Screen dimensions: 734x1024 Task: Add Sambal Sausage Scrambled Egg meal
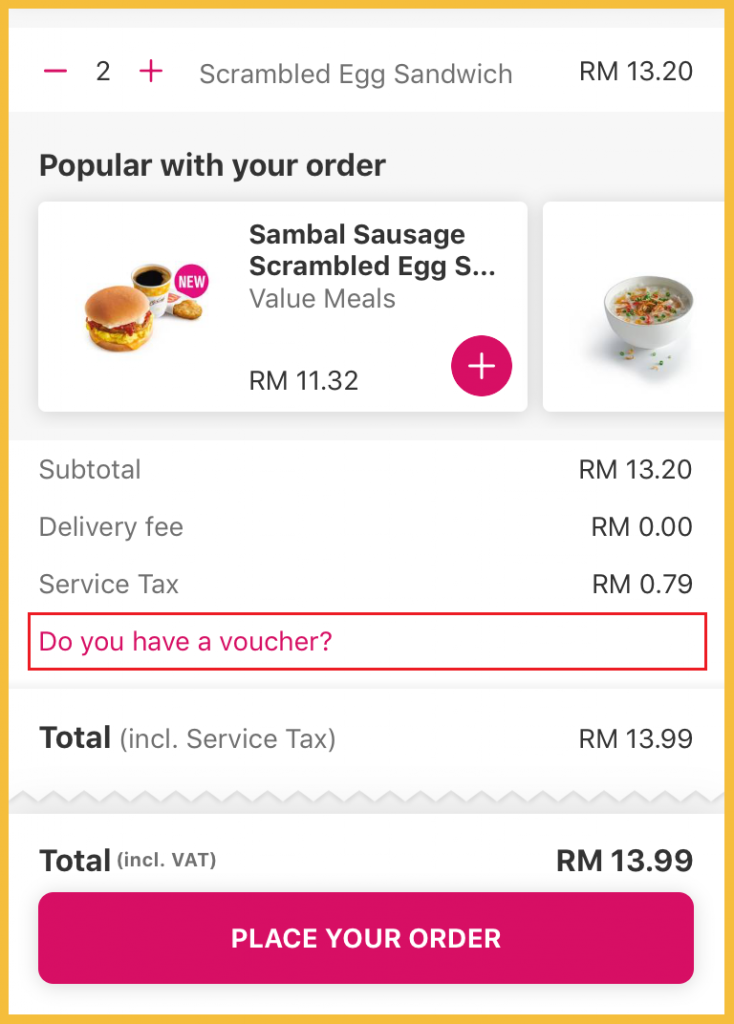pos(481,367)
